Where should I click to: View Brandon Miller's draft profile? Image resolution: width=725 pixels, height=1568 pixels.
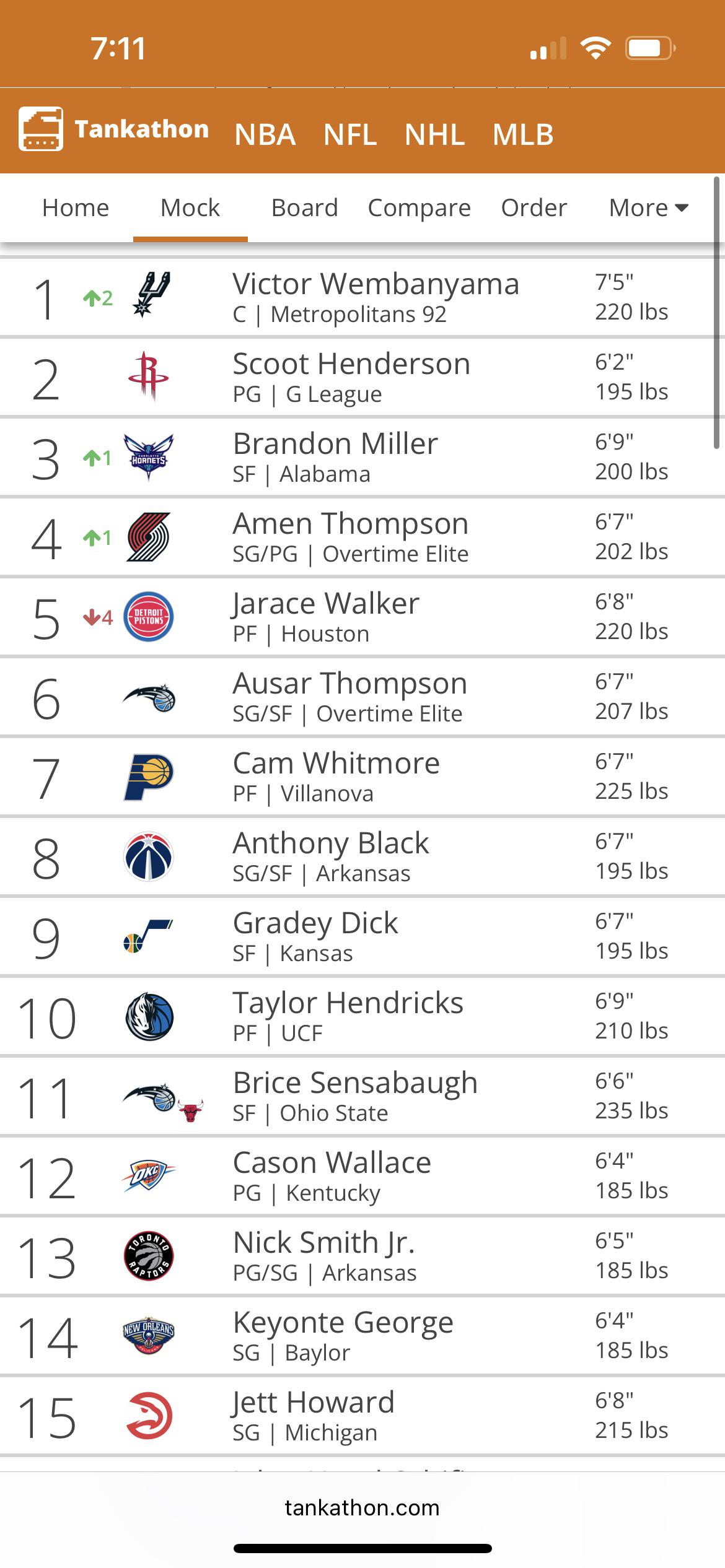[335, 445]
